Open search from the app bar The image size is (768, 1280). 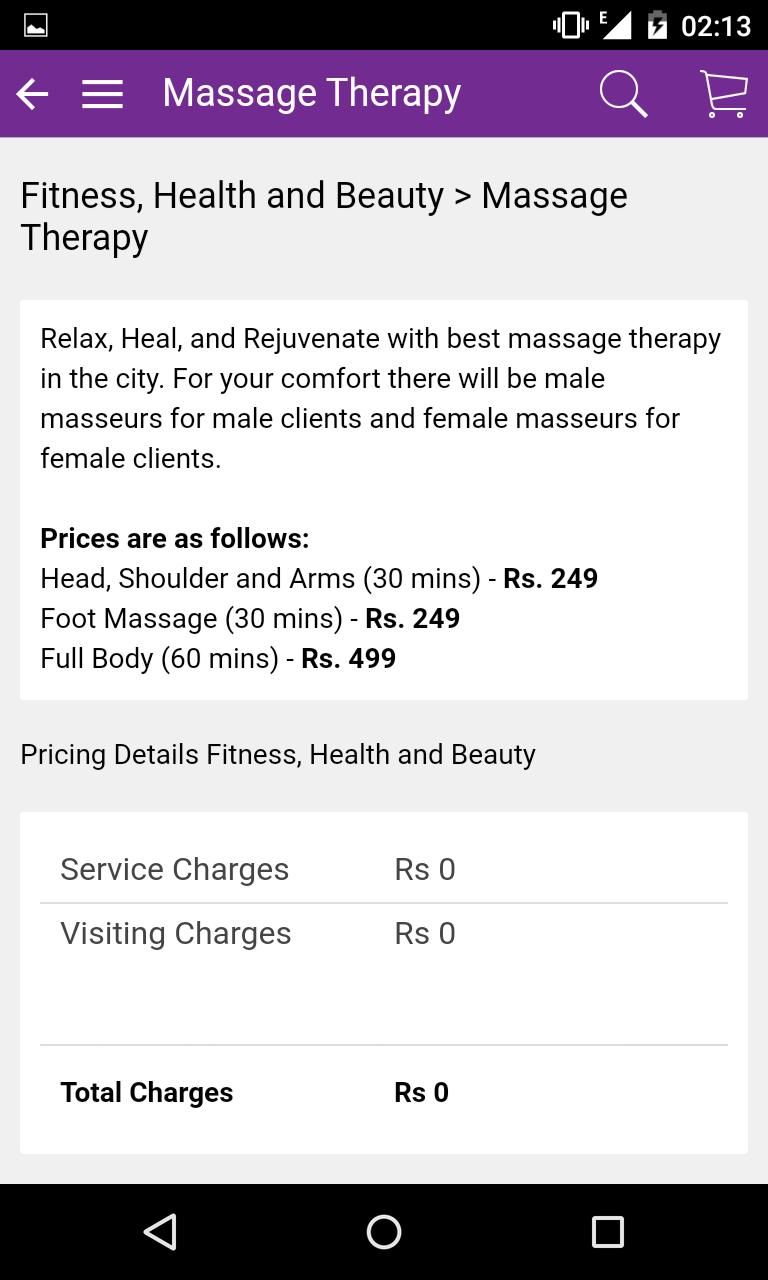point(623,94)
